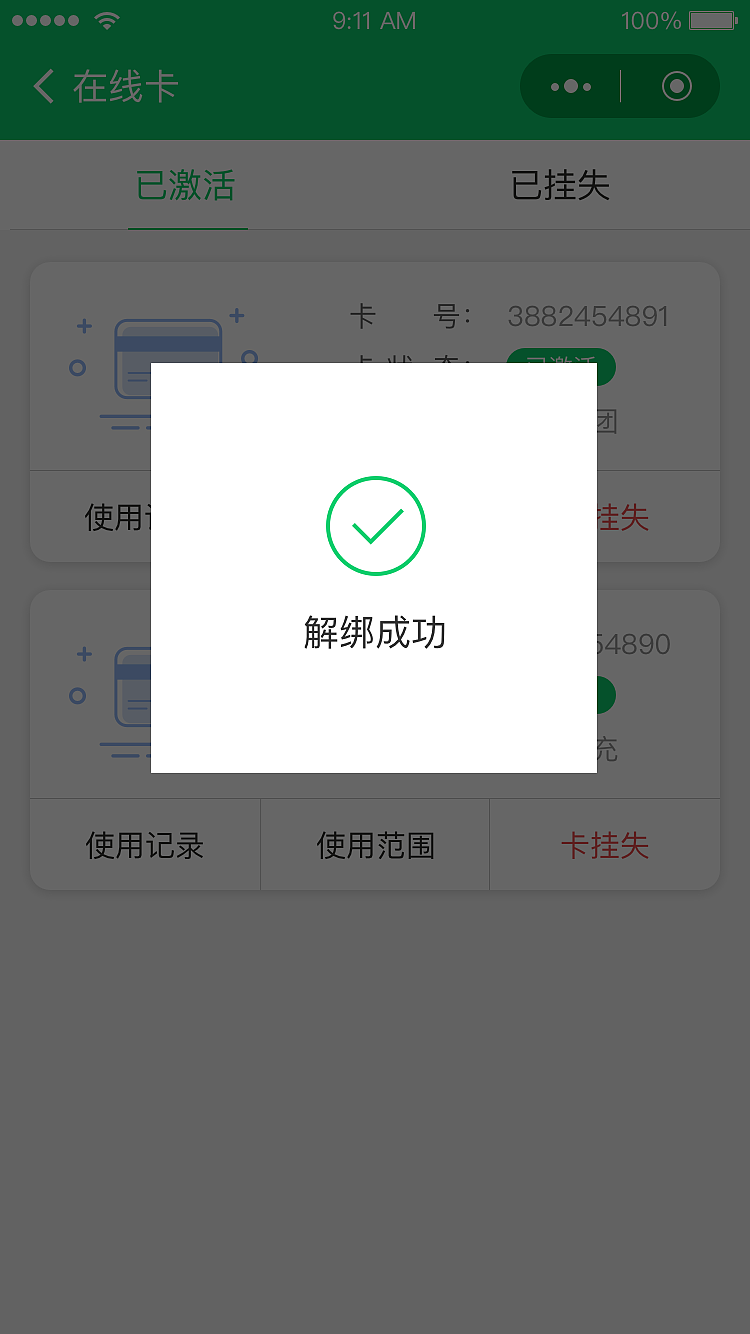750x1334 pixels.
Task: Tap the green underline indicator under 已激活
Action: (x=187, y=228)
